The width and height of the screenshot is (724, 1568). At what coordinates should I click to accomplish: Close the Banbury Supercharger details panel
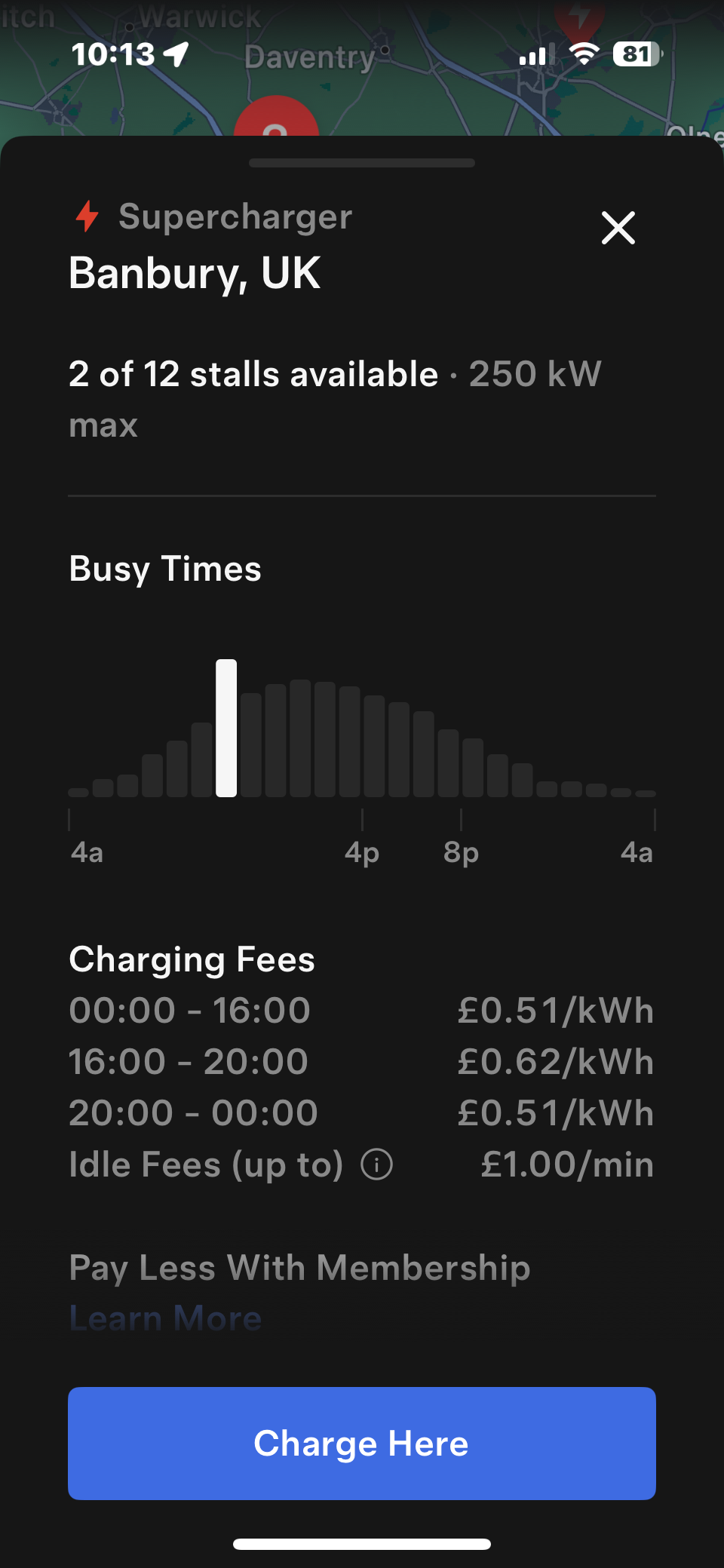click(x=618, y=228)
